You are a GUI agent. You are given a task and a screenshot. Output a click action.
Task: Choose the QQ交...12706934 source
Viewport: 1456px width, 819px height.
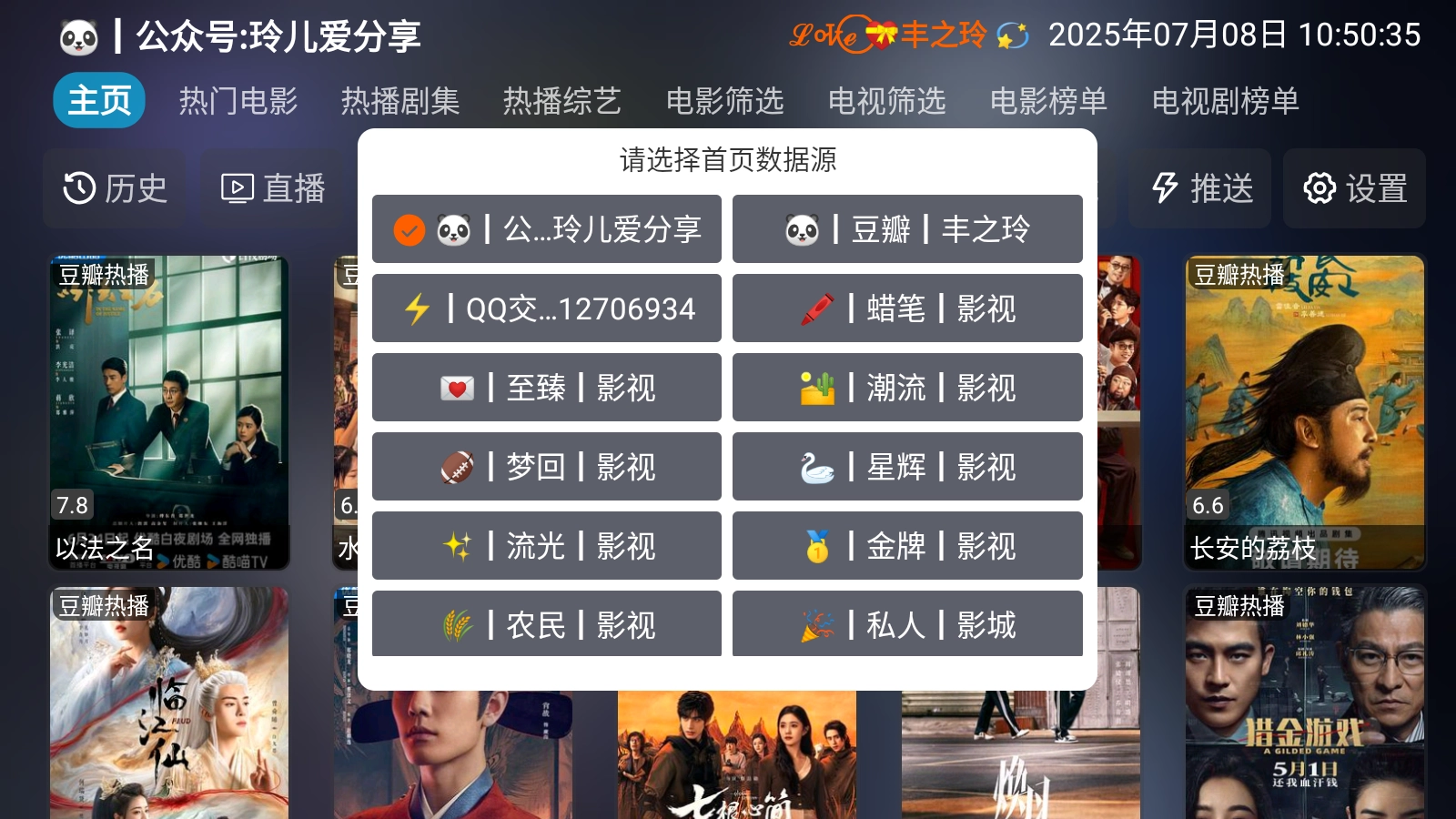[546, 308]
